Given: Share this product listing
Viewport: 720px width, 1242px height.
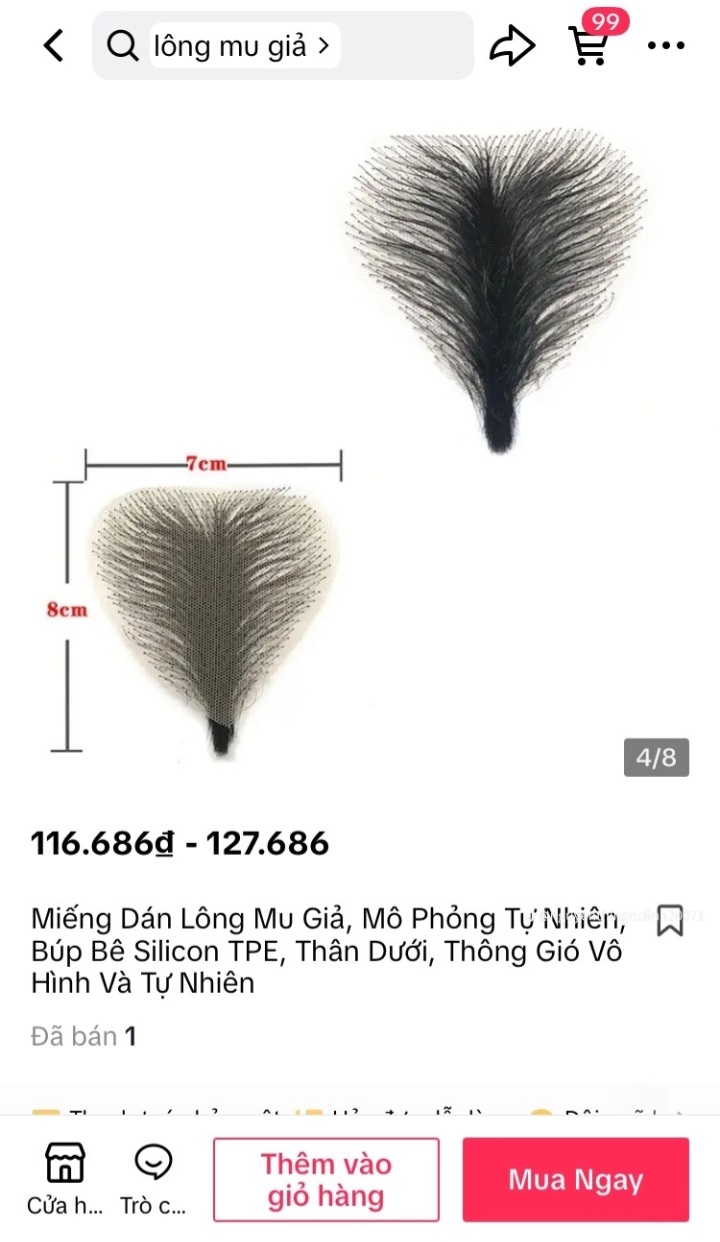Looking at the screenshot, I should pos(512,46).
